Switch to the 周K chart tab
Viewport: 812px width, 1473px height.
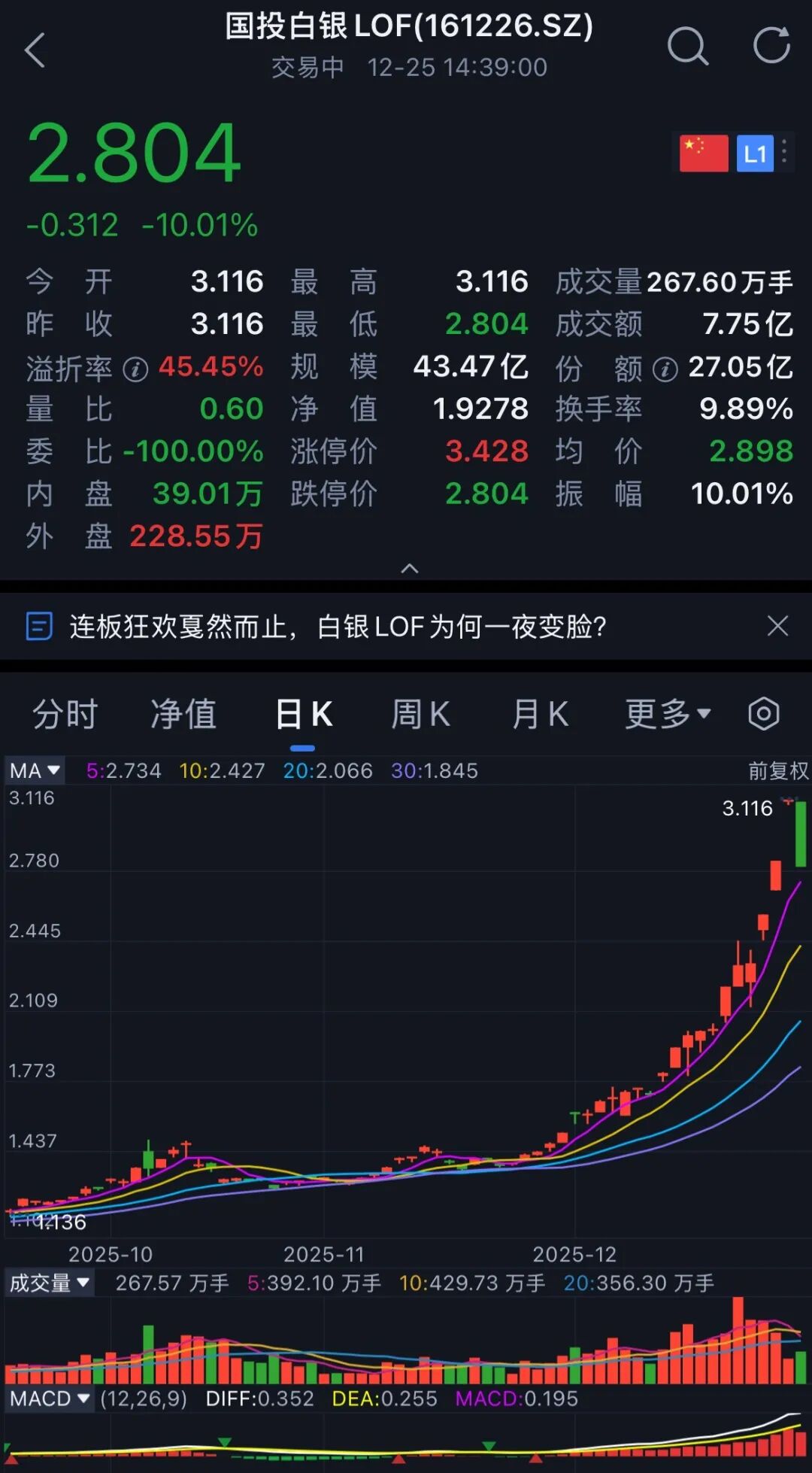[x=421, y=714]
